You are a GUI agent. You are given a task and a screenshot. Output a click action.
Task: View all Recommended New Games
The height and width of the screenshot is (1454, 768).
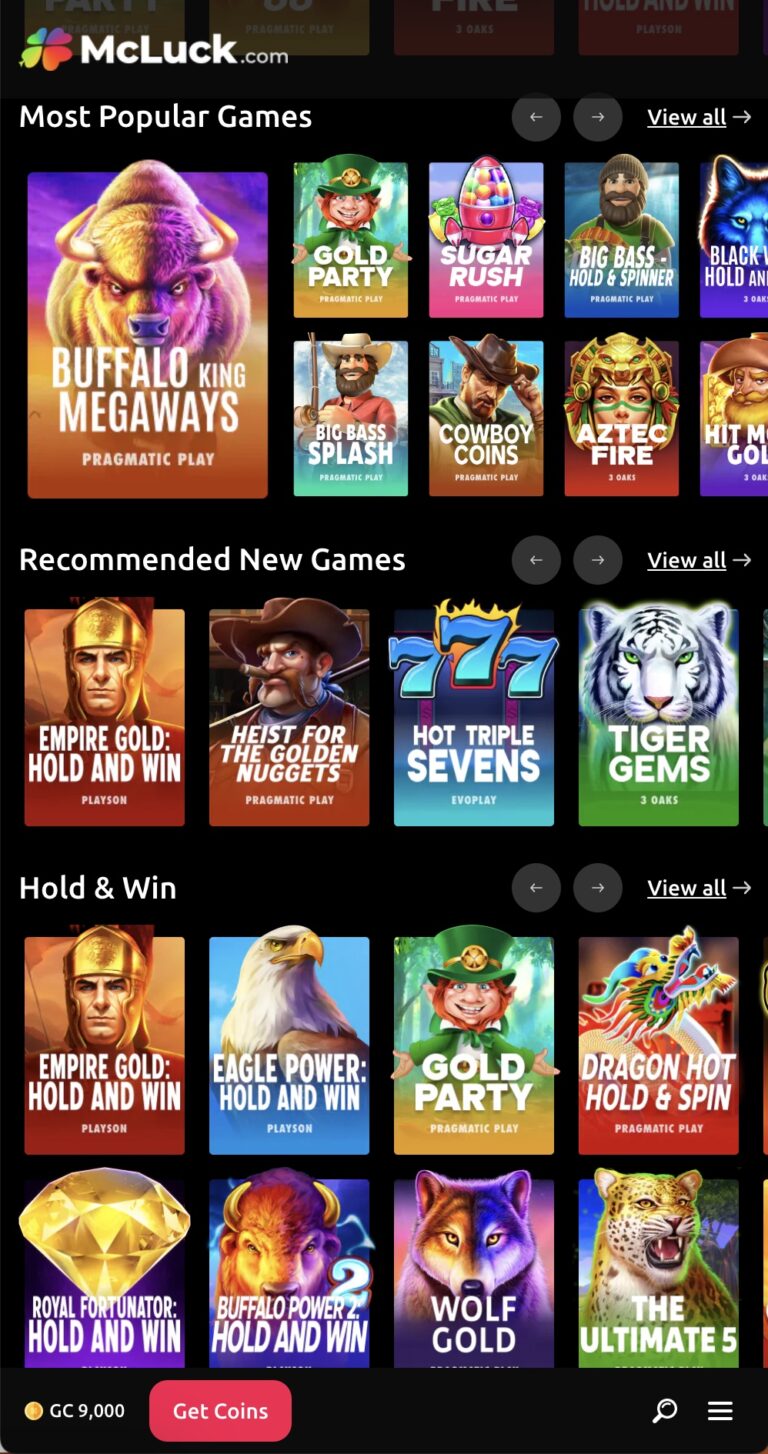[698, 560]
